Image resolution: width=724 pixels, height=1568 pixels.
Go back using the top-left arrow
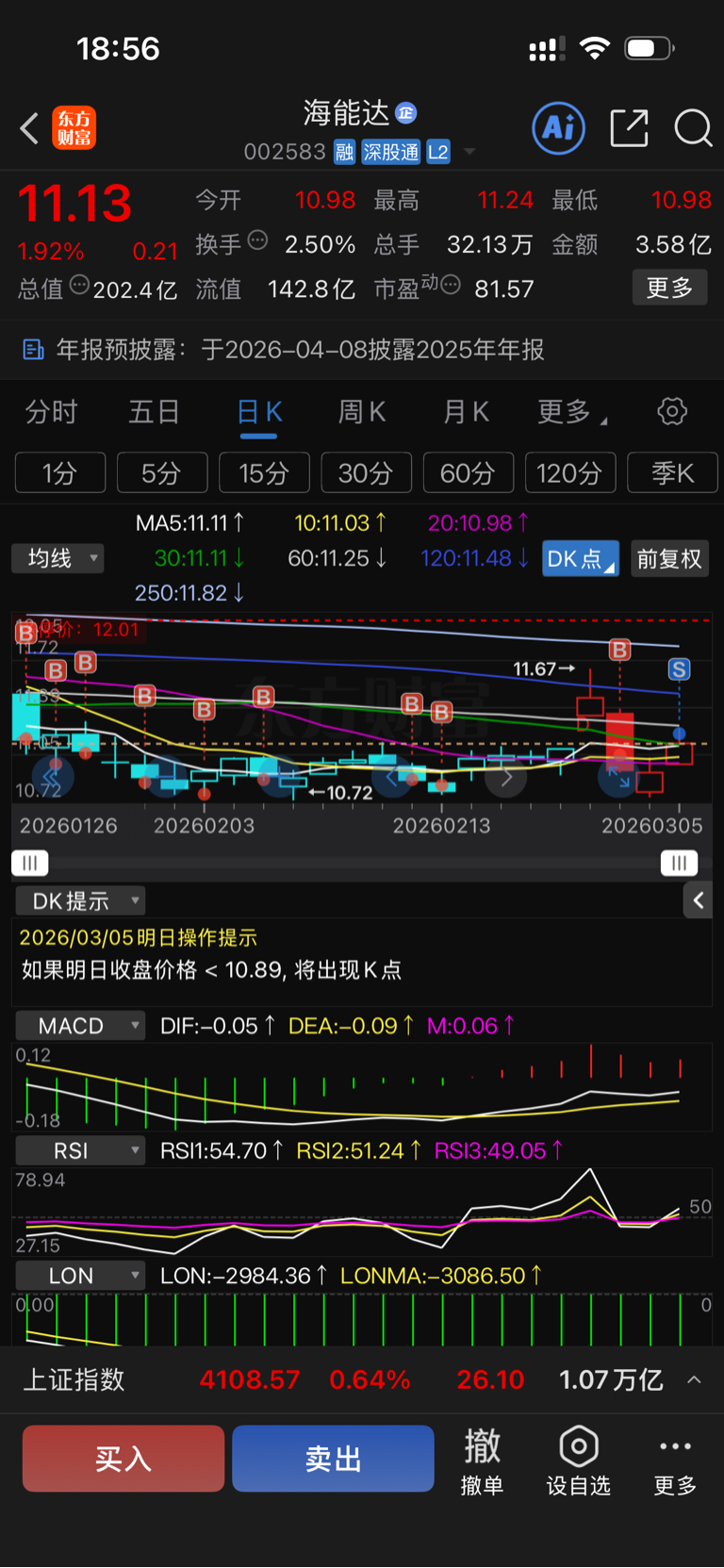(x=29, y=128)
